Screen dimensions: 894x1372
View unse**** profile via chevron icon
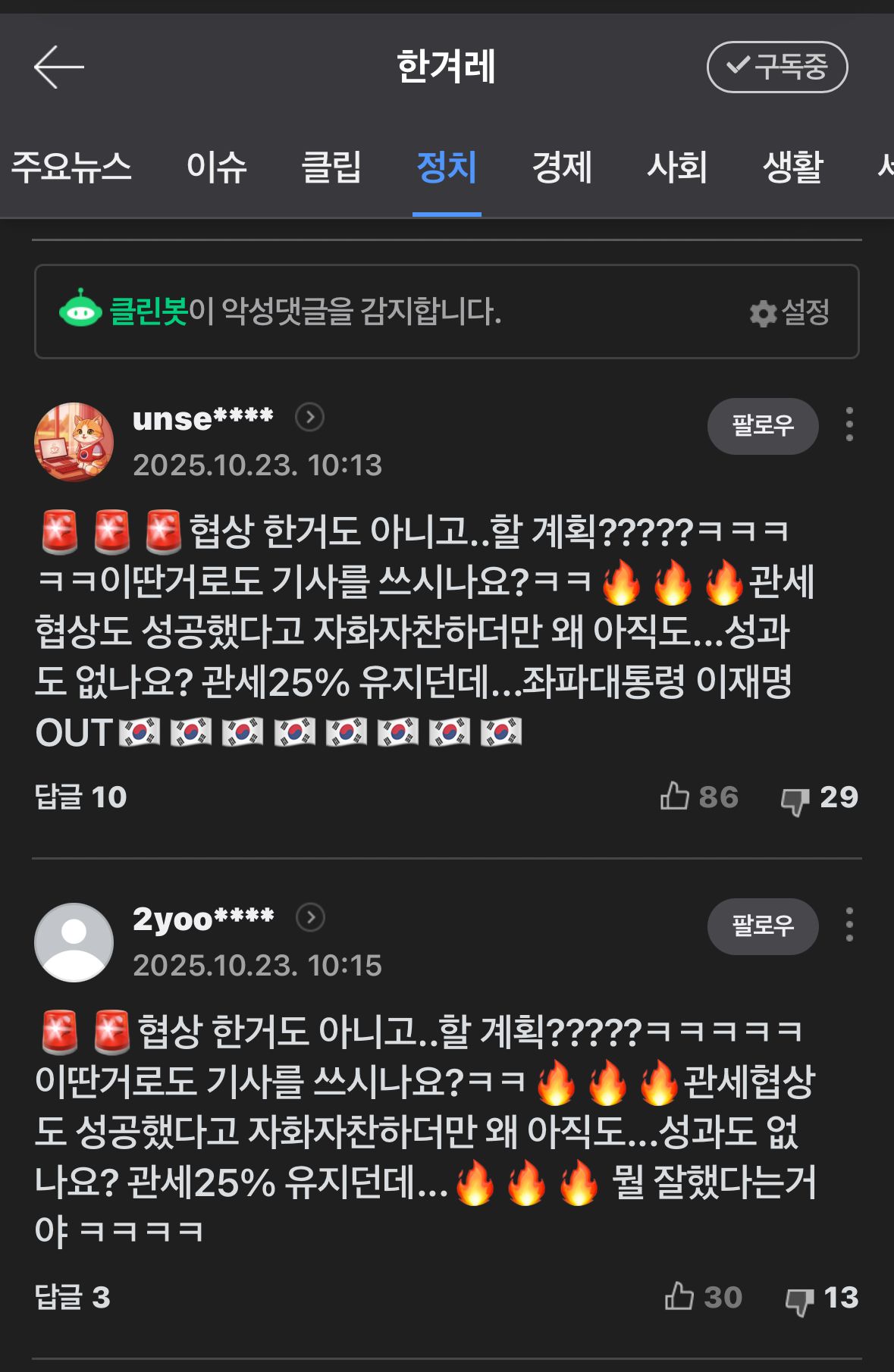tap(309, 417)
